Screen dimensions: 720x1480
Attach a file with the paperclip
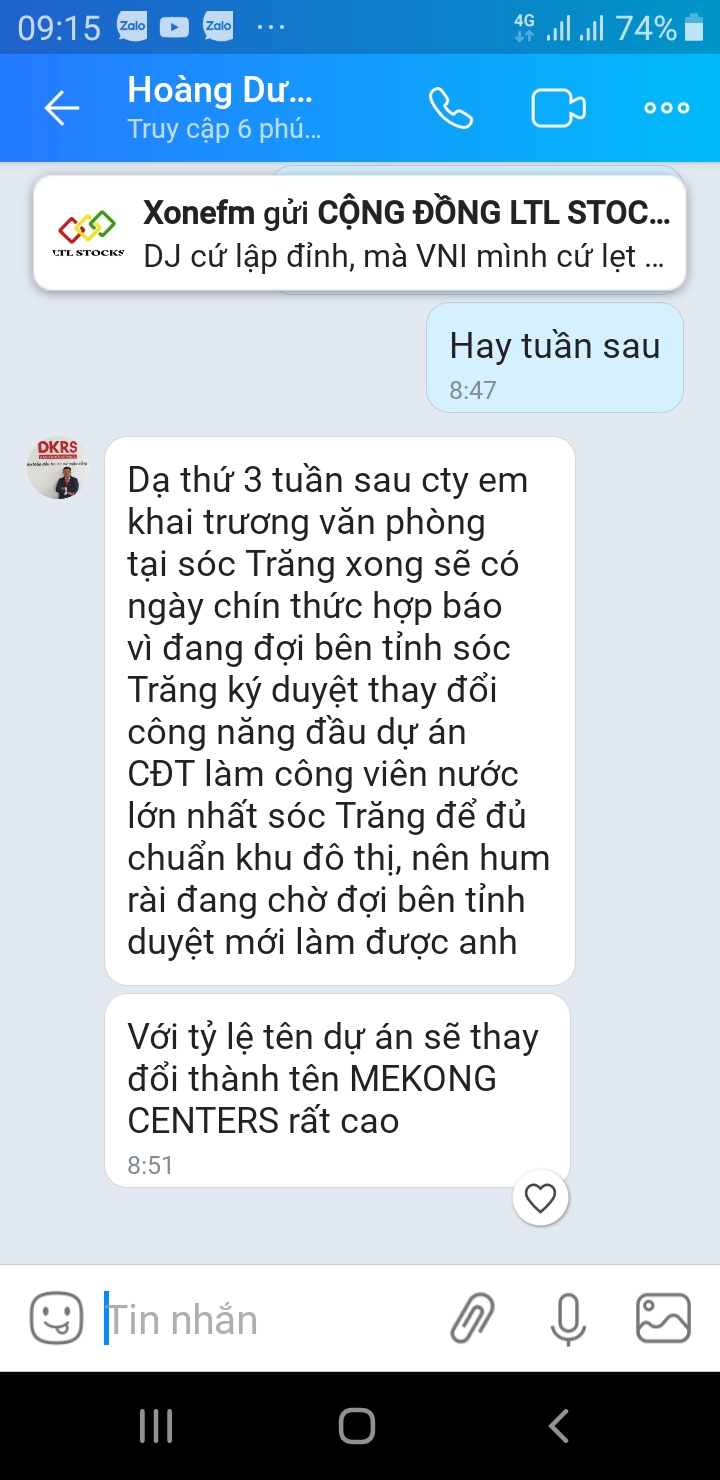[473, 1318]
